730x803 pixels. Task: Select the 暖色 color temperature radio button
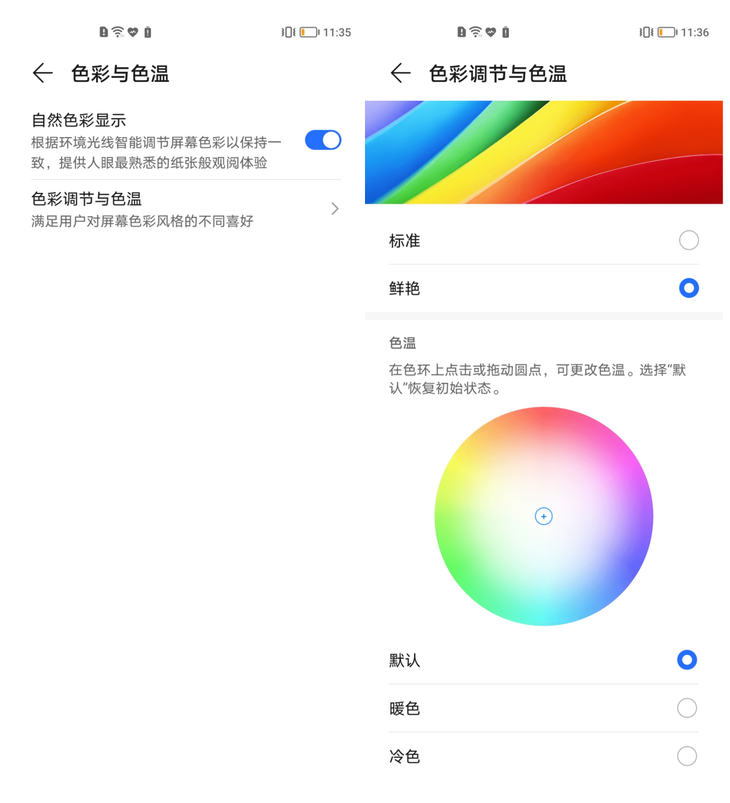[x=688, y=708]
